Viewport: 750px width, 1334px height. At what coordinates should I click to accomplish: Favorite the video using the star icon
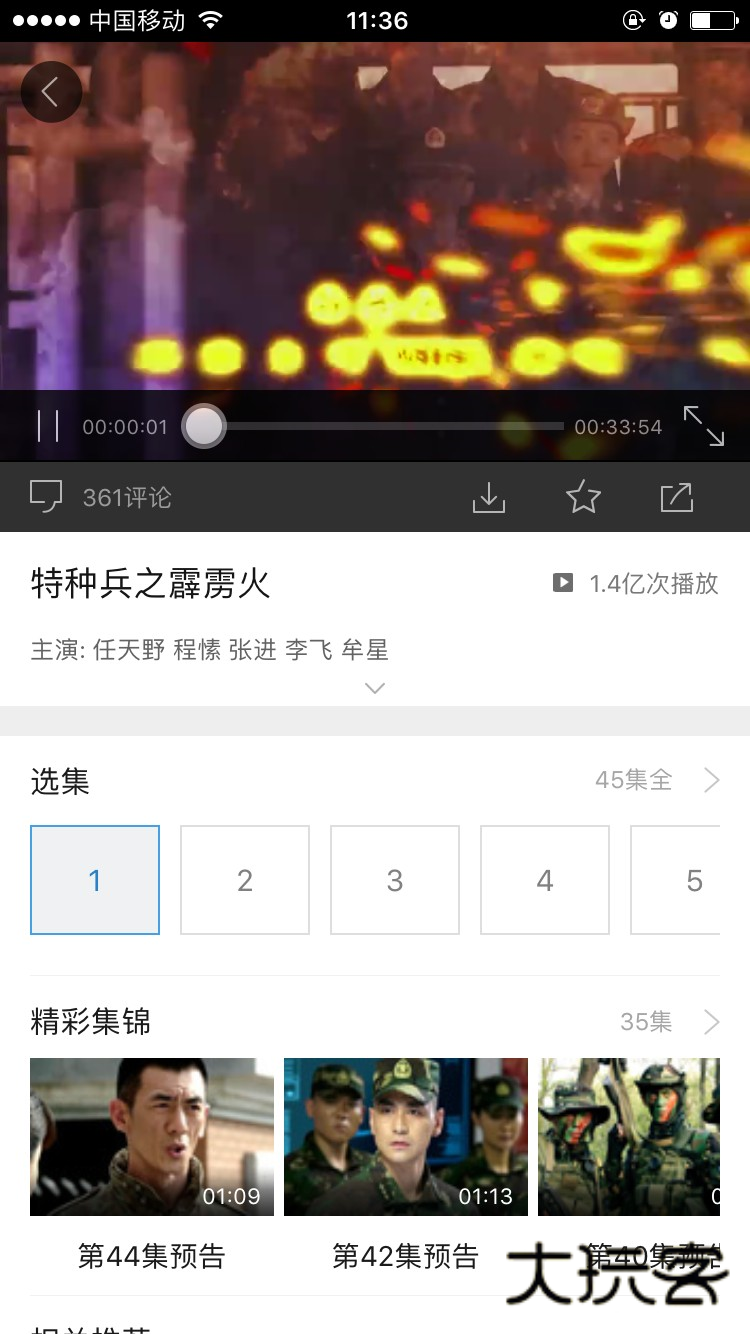pos(583,496)
